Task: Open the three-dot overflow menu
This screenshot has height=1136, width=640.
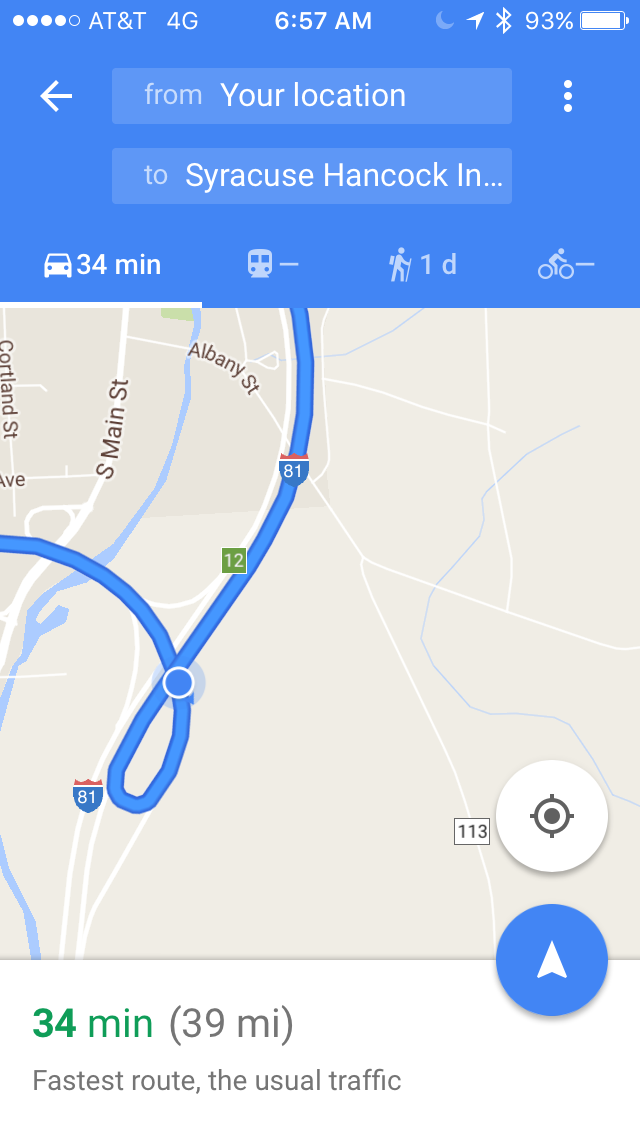Action: [568, 96]
